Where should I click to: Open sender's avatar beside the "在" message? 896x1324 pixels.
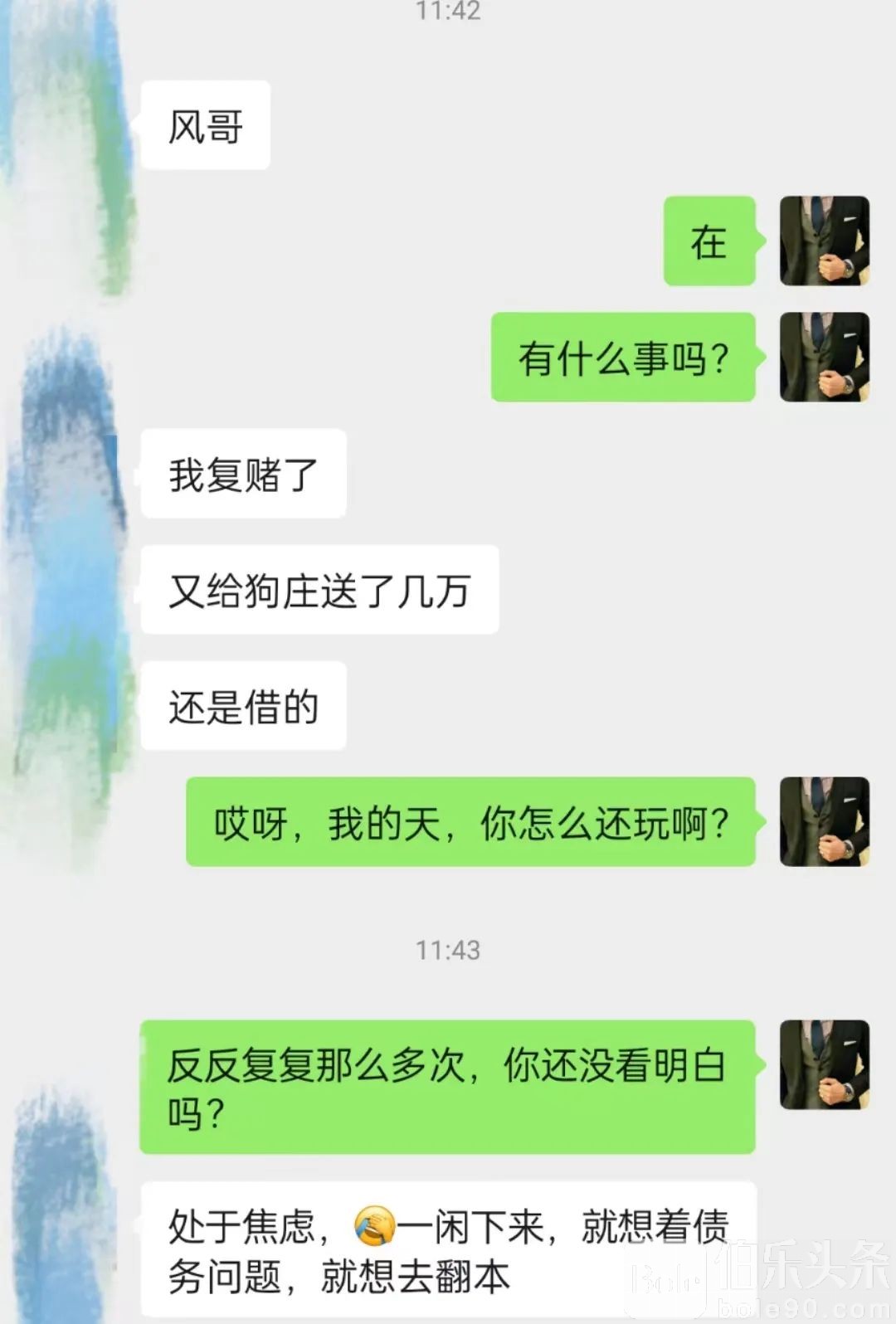(824, 241)
